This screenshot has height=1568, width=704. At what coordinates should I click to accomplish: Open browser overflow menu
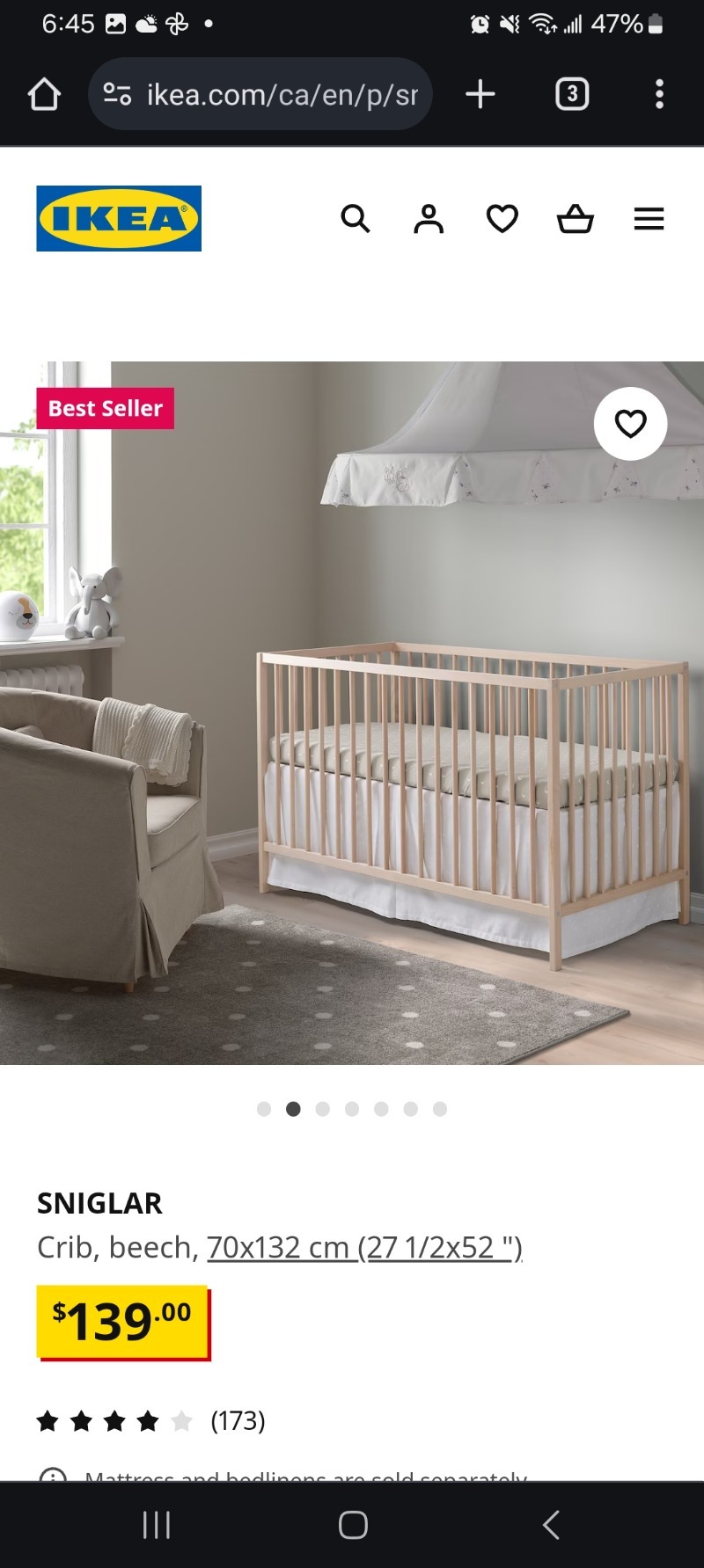pyautogui.click(x=659, y=94)
